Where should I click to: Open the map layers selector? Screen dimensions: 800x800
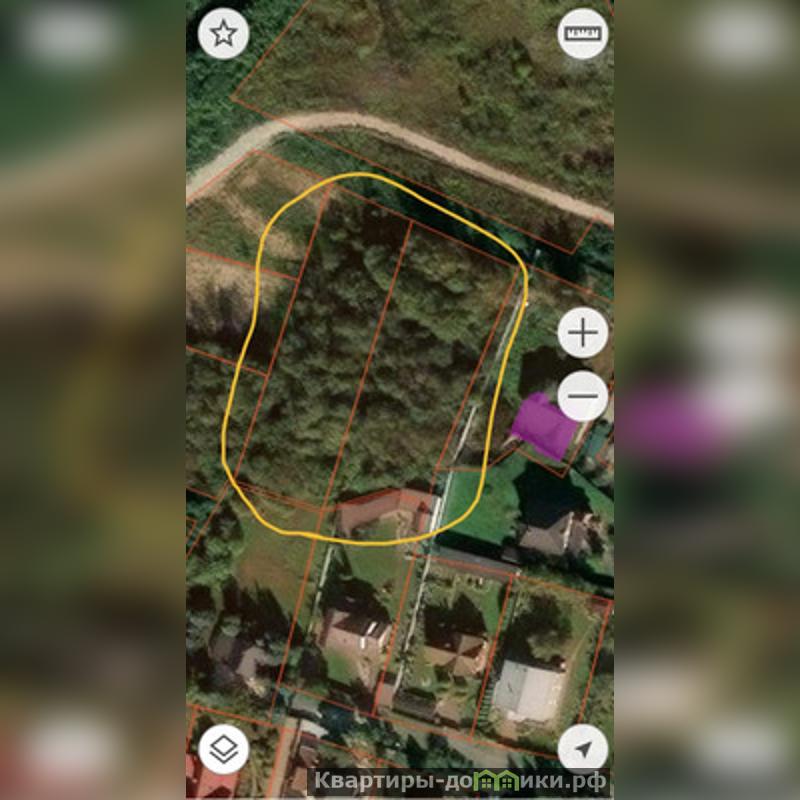click(x=223, y=748)
